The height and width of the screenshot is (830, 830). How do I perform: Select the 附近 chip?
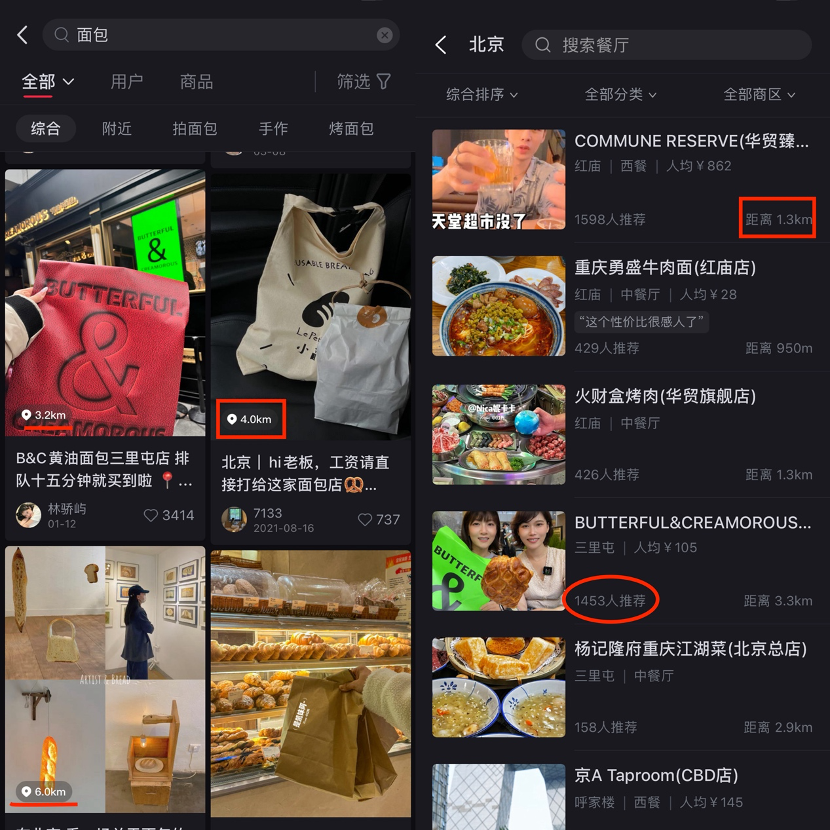click(117, 129)
